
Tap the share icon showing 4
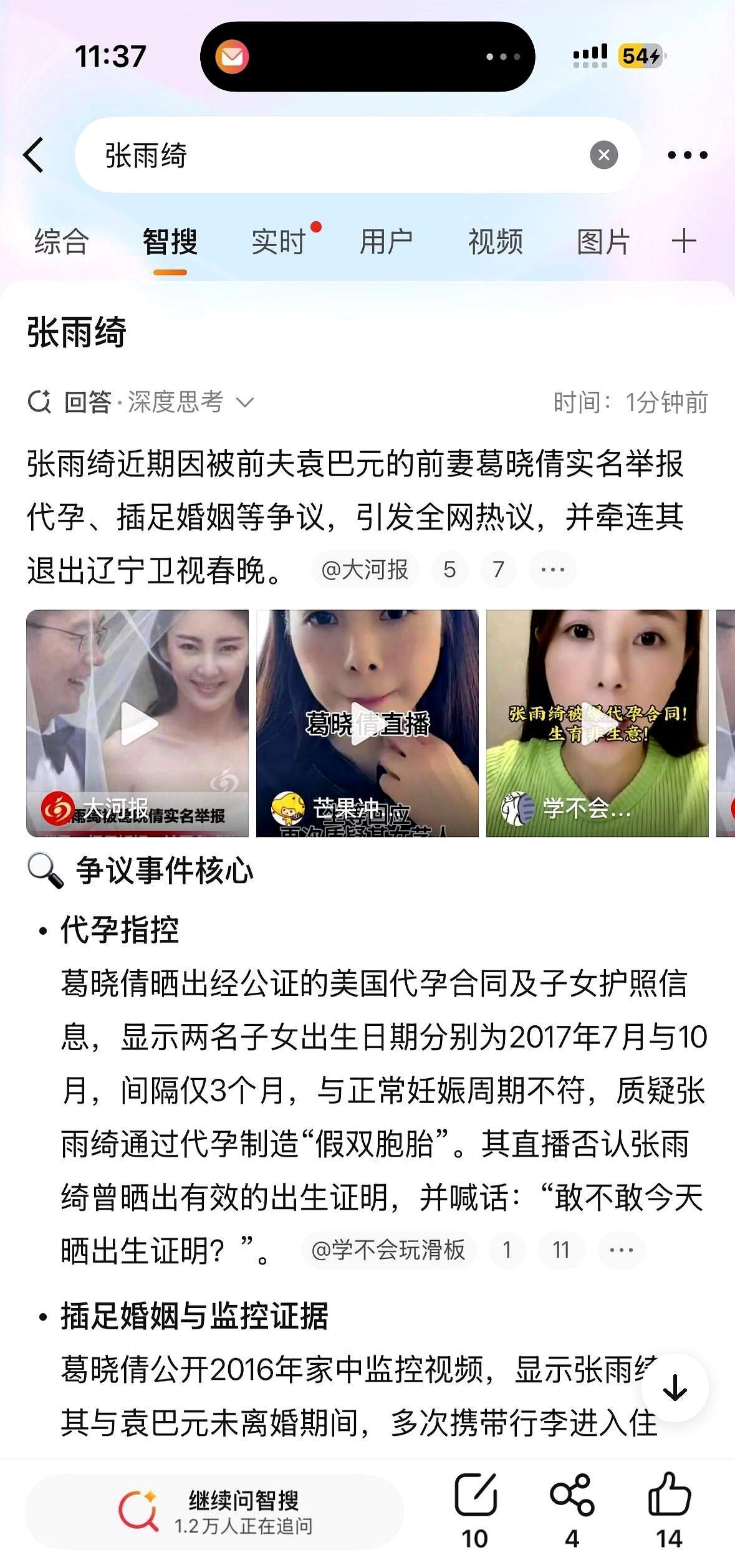click(573, 1496)
